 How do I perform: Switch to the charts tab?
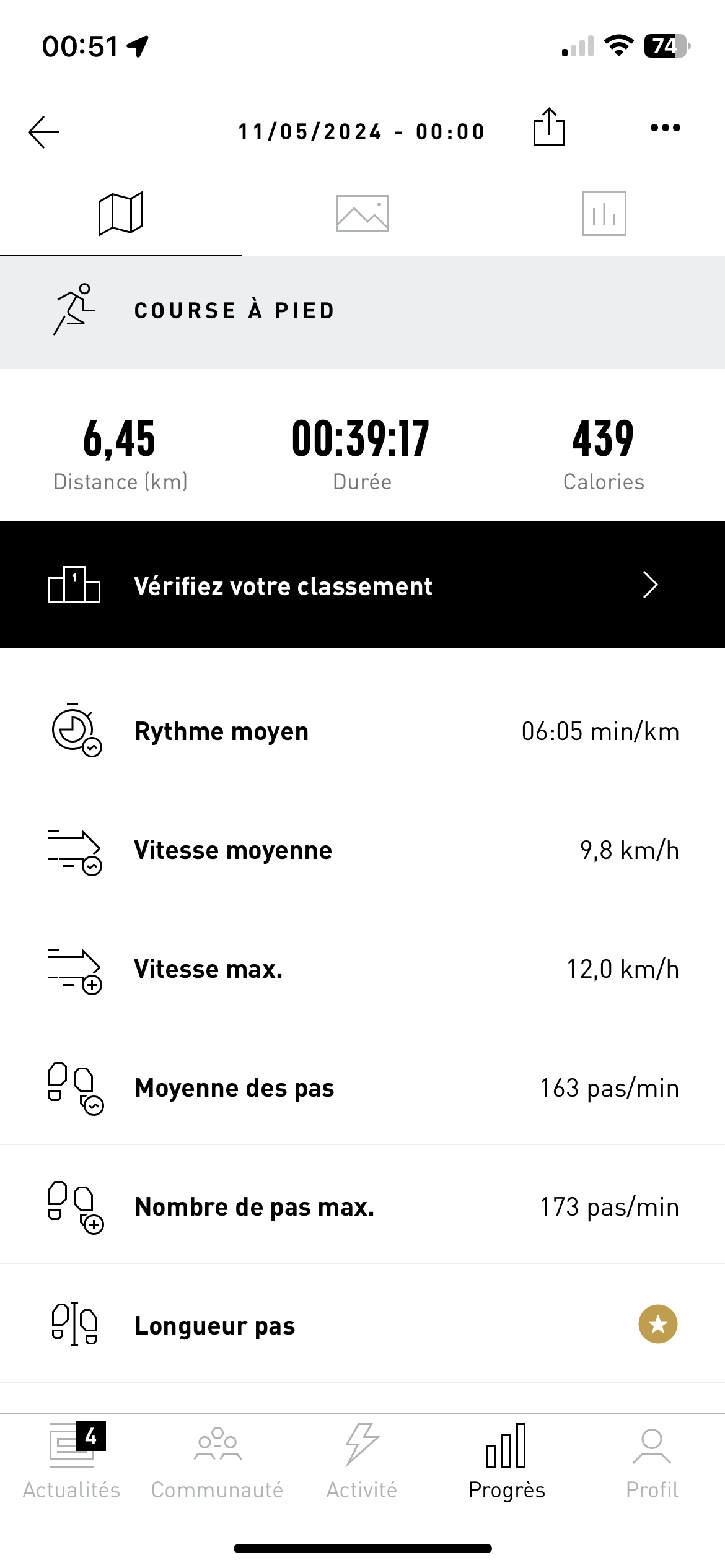(x=604, y=214)
